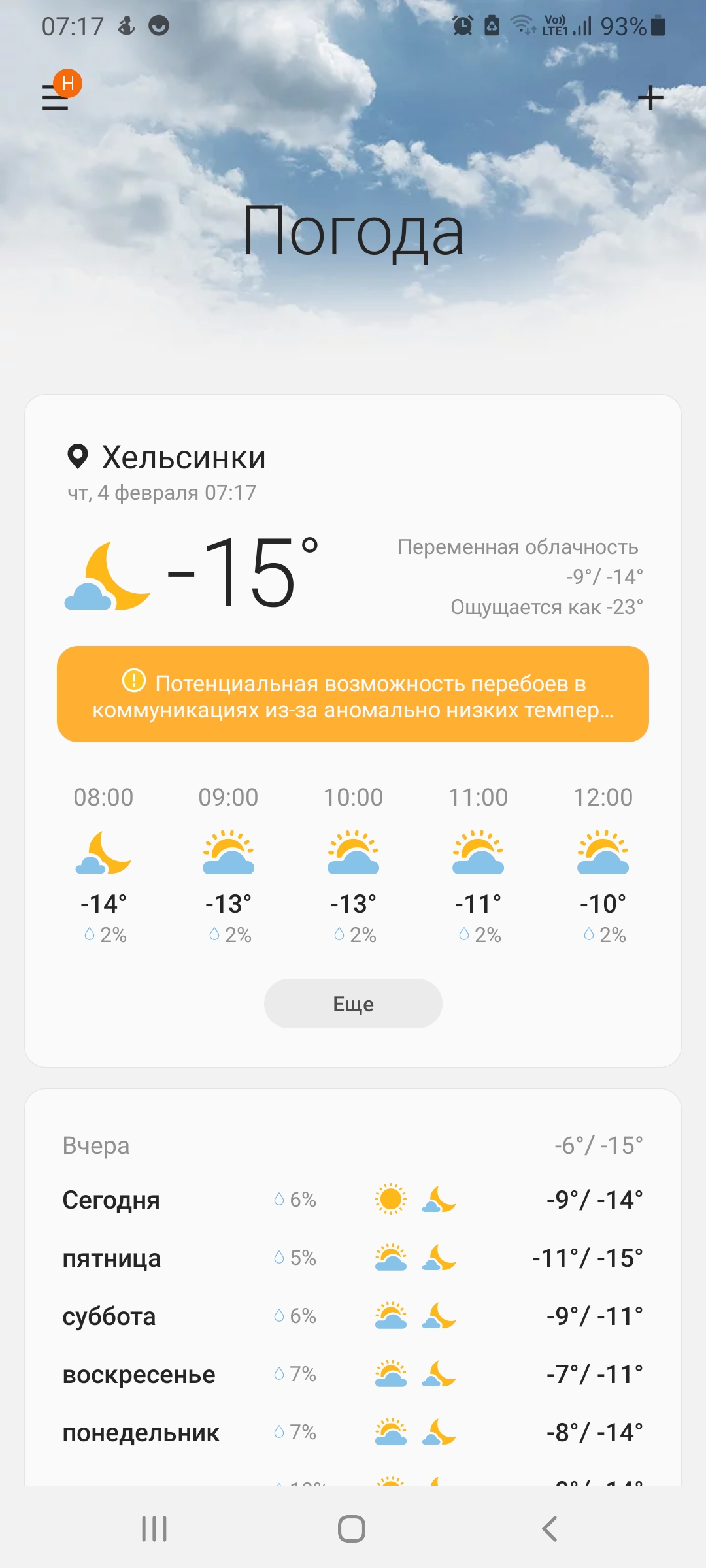Select the 12:00 hourly forecast
Viewport: 706px width, 1568px height.
(603, 865)
